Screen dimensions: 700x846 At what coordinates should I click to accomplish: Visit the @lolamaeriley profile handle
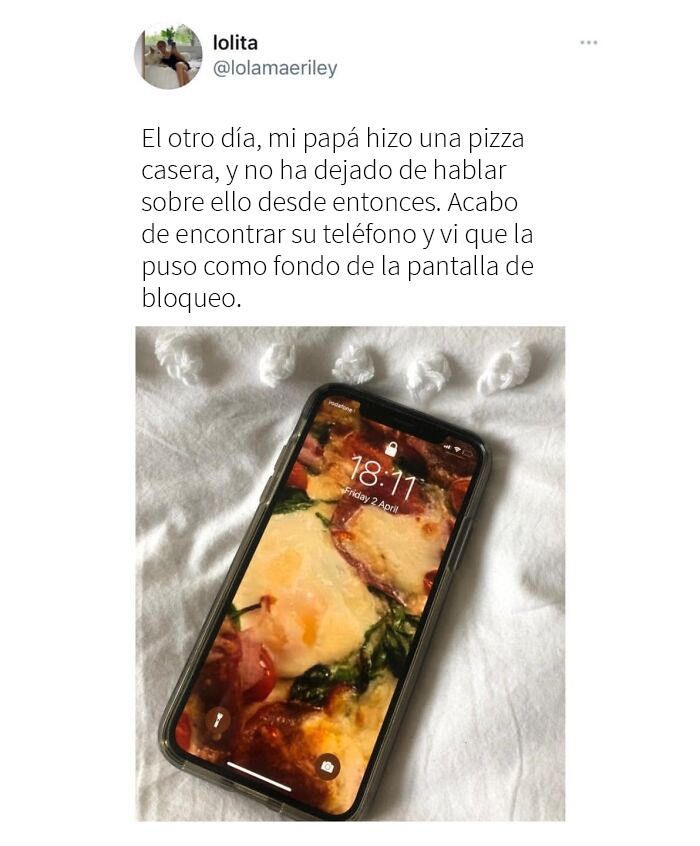pyautogui.click(x=275, y=68)
